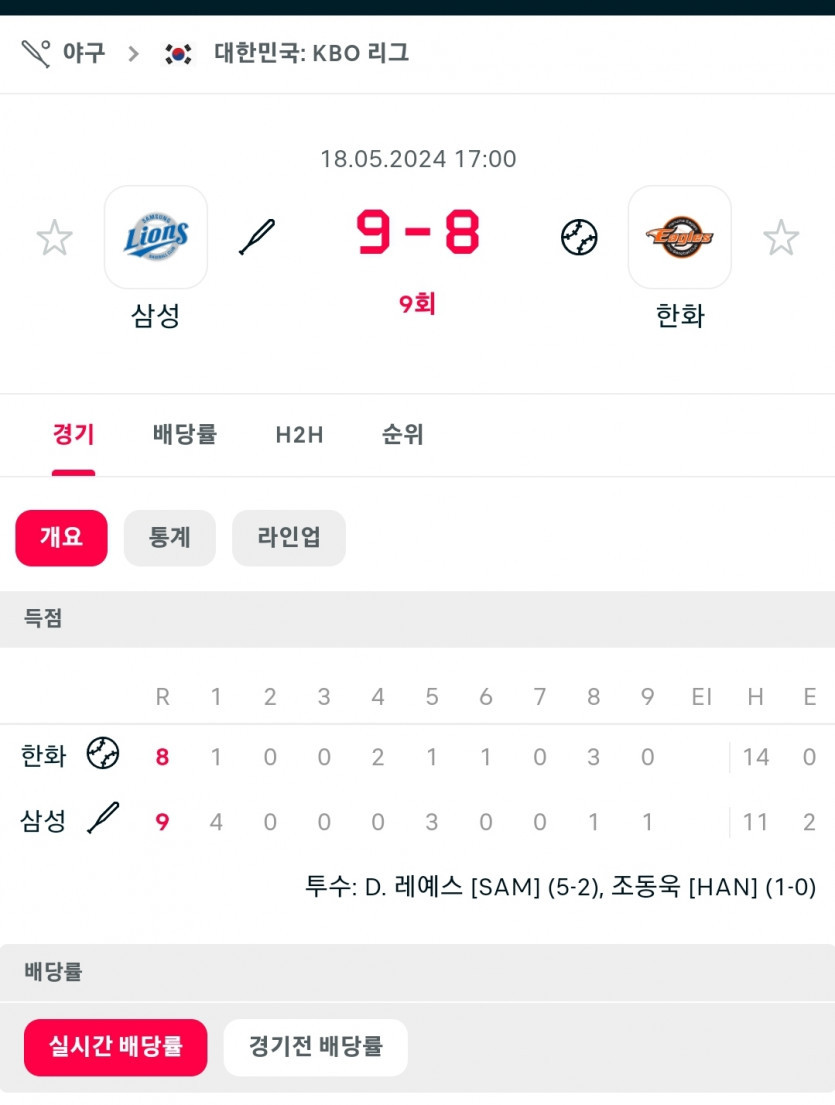Select the 경기 tab

pyautogui.click(x=73, y=435)
